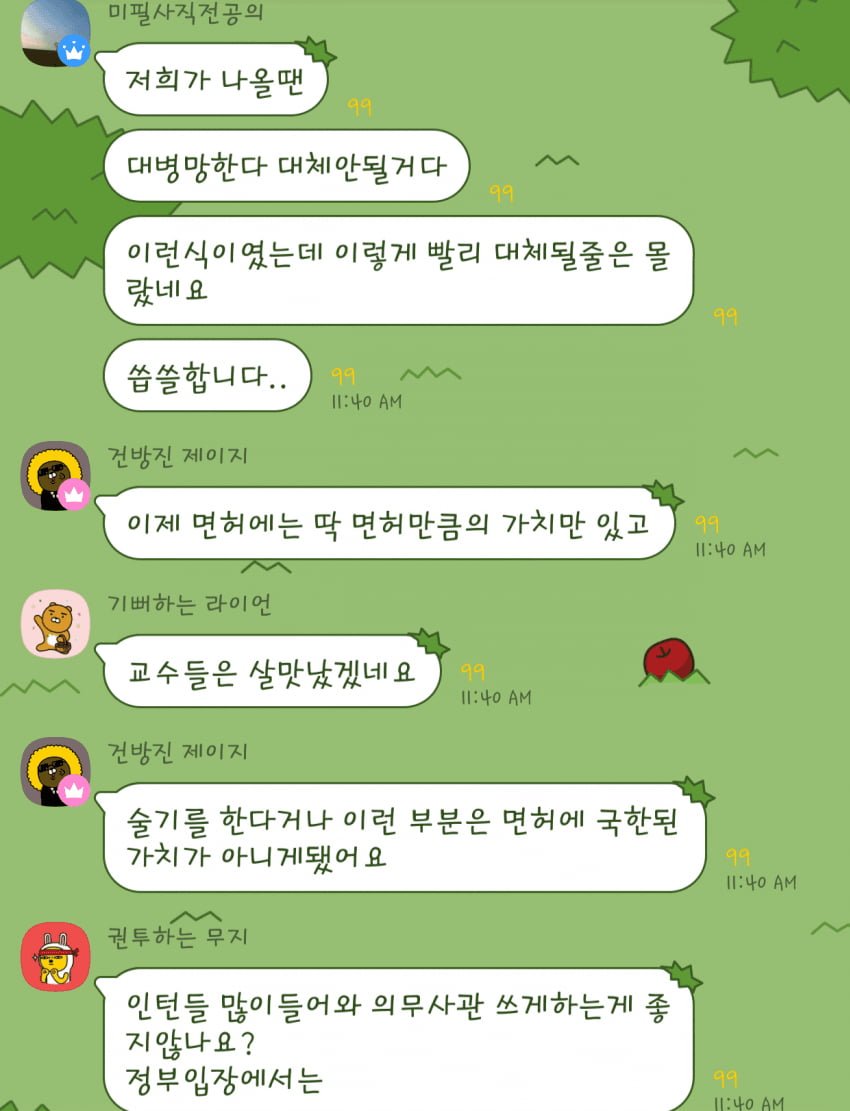Open 건방진 제이지 avatar beside 술기를 한다거나 message
This screenshot has width=850, height=1111.
[55, 771]
